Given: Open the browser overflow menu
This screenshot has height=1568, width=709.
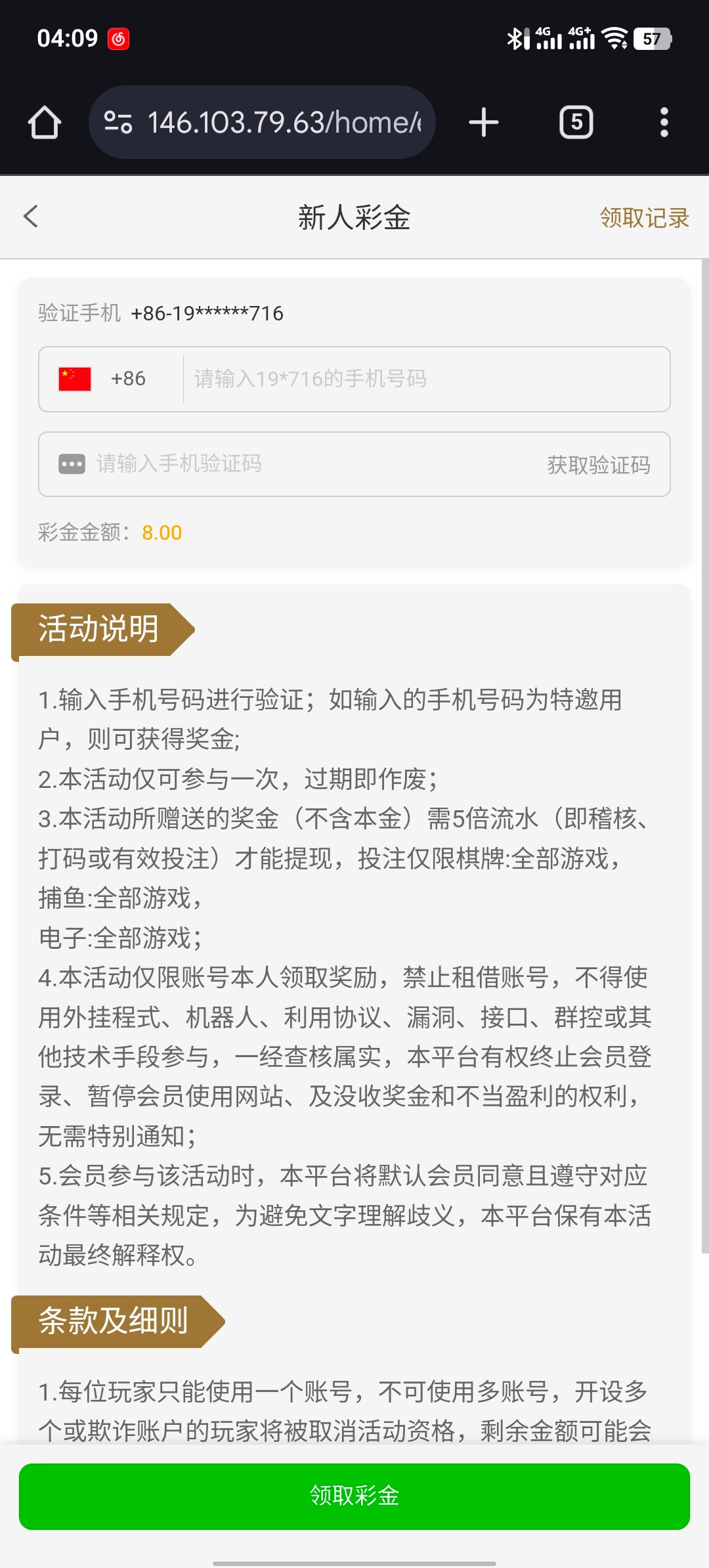Looking at the screenshot, I should tap(664, 123).
